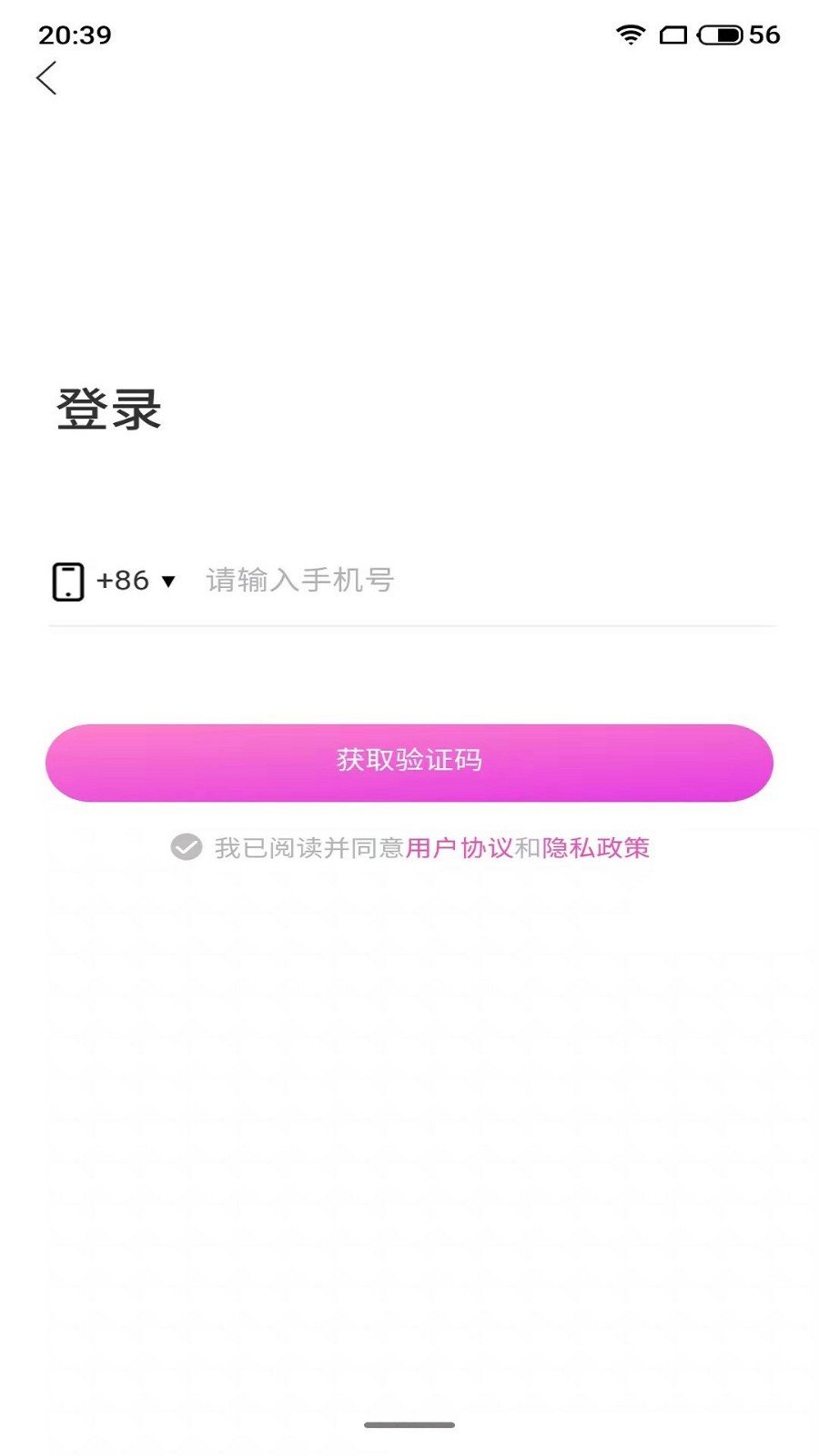Navigate back using the chevron control
Image resolution: width=819 pixels, height=1456 pixels.
click(x=47, y=78)
